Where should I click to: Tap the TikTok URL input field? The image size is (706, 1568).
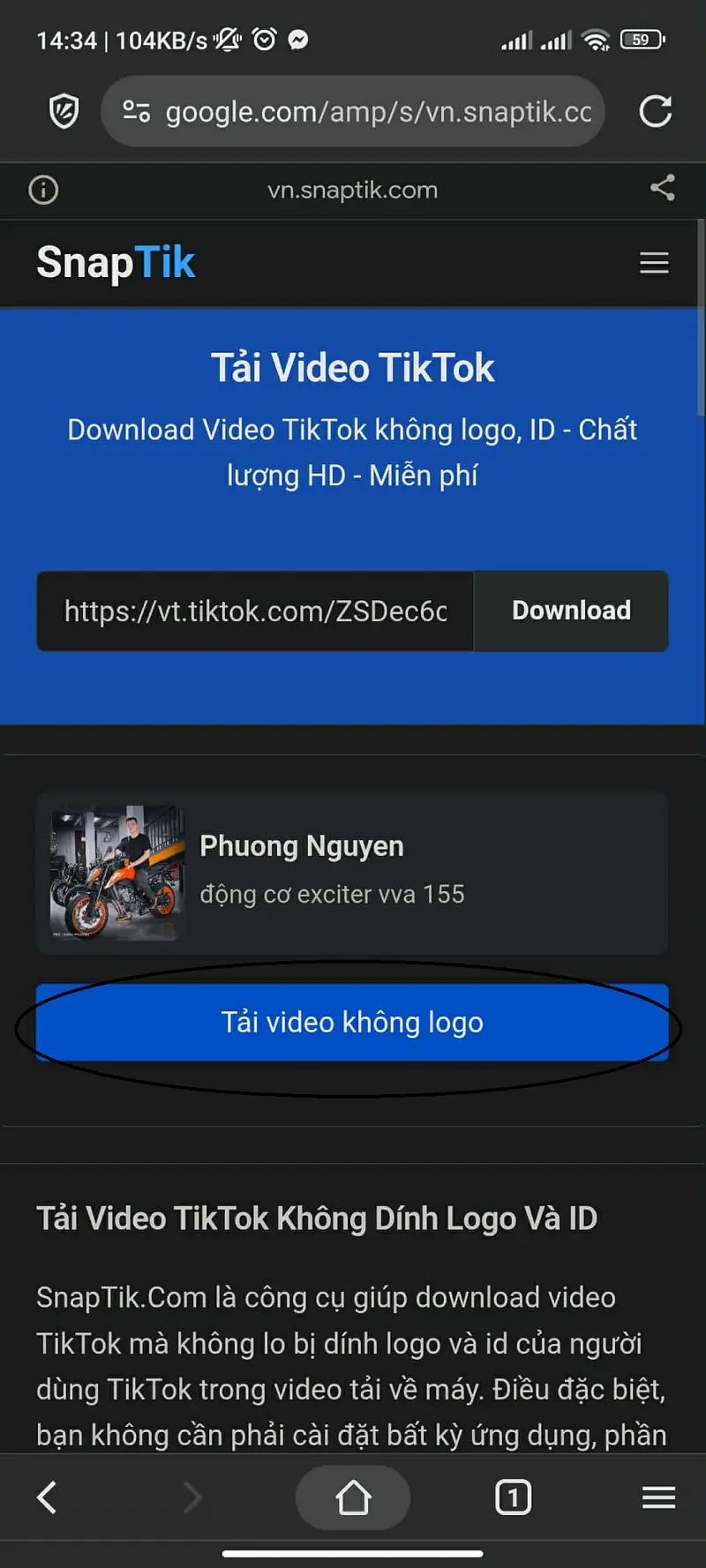(255, 611)
